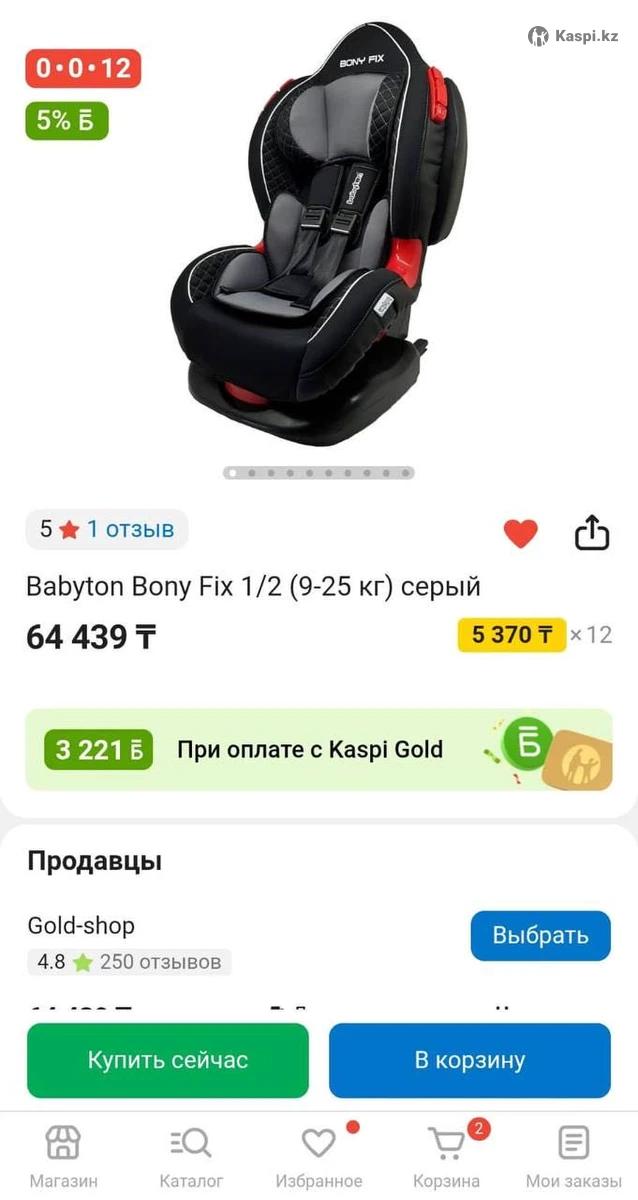Open the 1 отзыв reviews link
The height and width of the screenshot is (1200, 638).
click(130, 529)
